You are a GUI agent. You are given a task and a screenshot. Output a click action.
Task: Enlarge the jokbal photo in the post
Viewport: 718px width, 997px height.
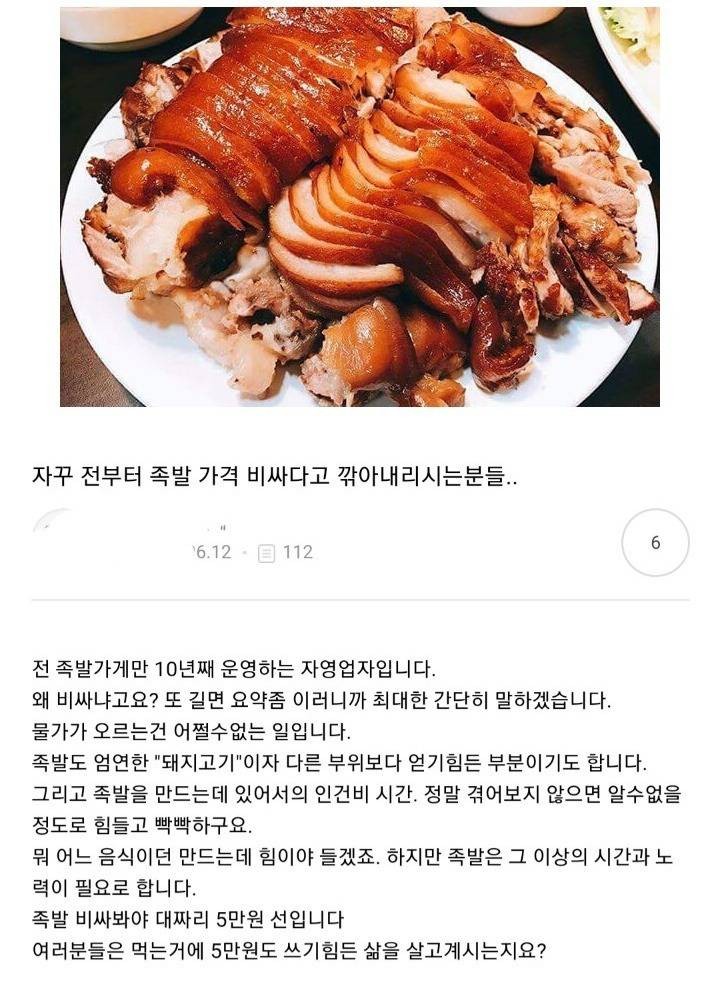tap(359, 206)
